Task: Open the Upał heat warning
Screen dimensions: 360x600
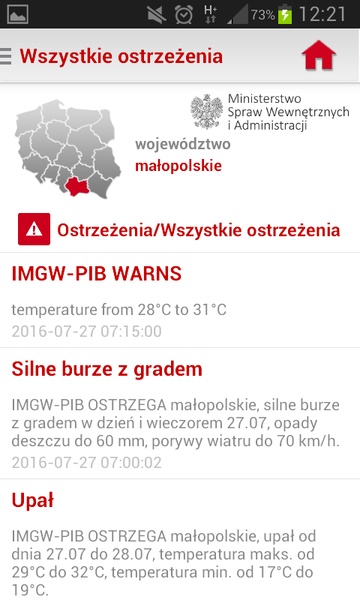Action: pos(180,540)
